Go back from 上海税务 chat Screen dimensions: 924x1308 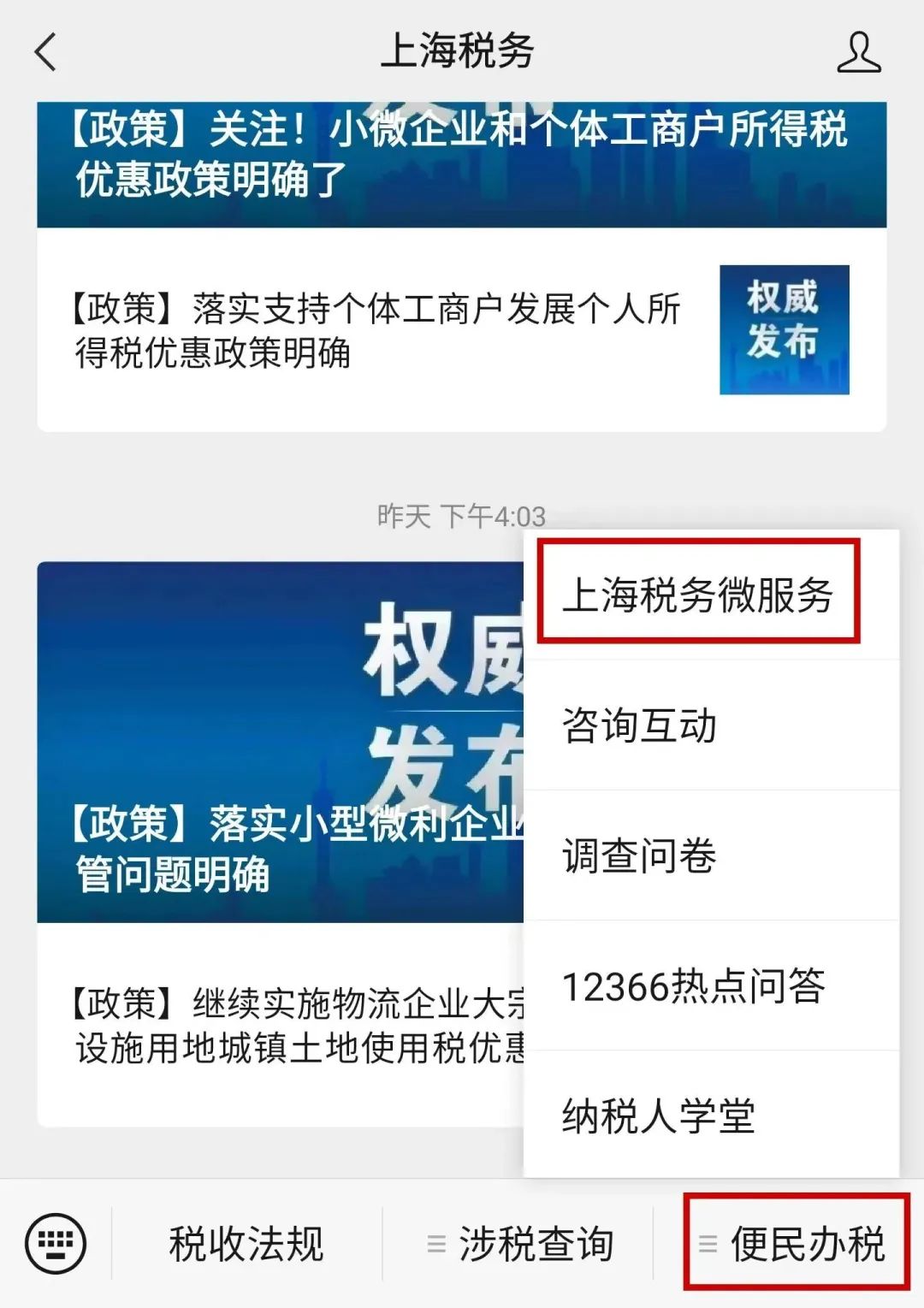(46, 51)
